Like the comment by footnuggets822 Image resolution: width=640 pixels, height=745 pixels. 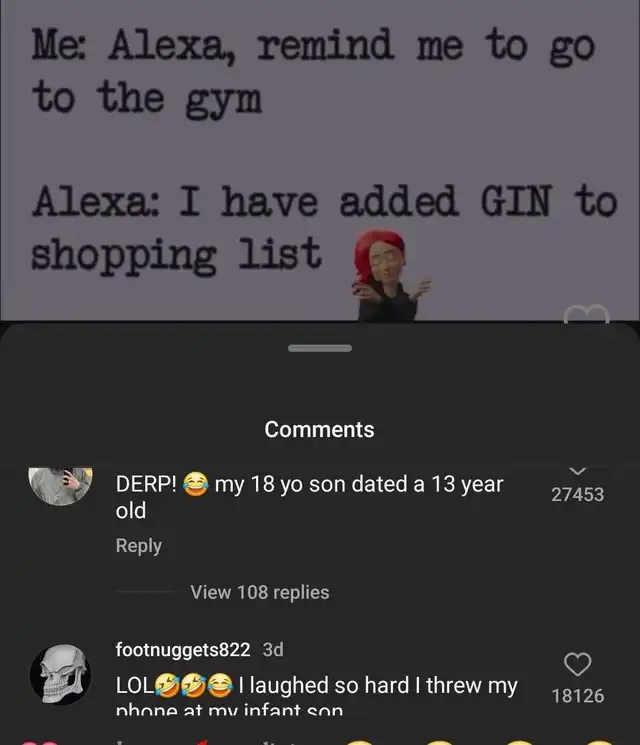(x=578, y=663)
